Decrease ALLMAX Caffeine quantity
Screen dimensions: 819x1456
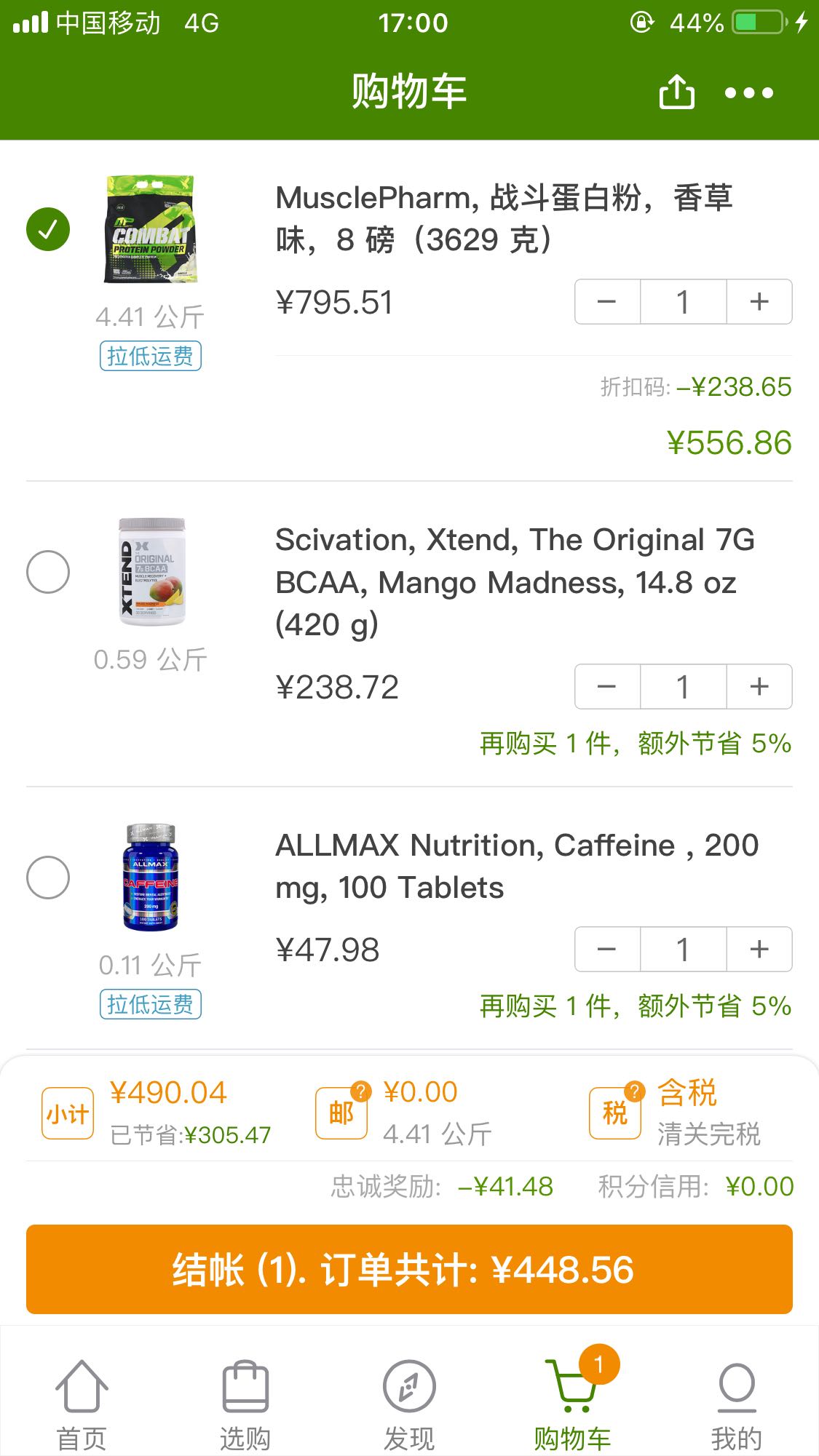[607, 949]
